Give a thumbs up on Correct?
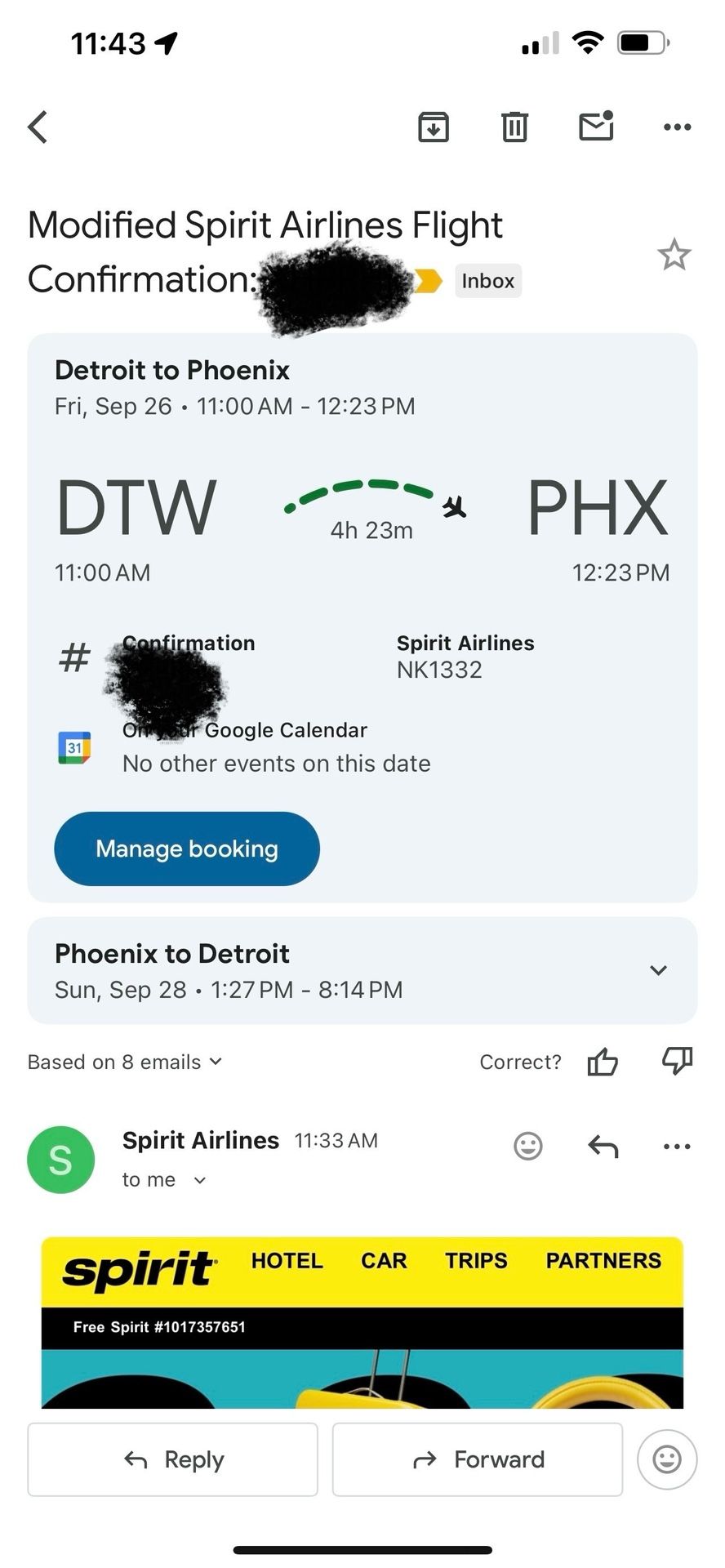Viewport: 725px width, 1568px height. (x=603, y=1062)
